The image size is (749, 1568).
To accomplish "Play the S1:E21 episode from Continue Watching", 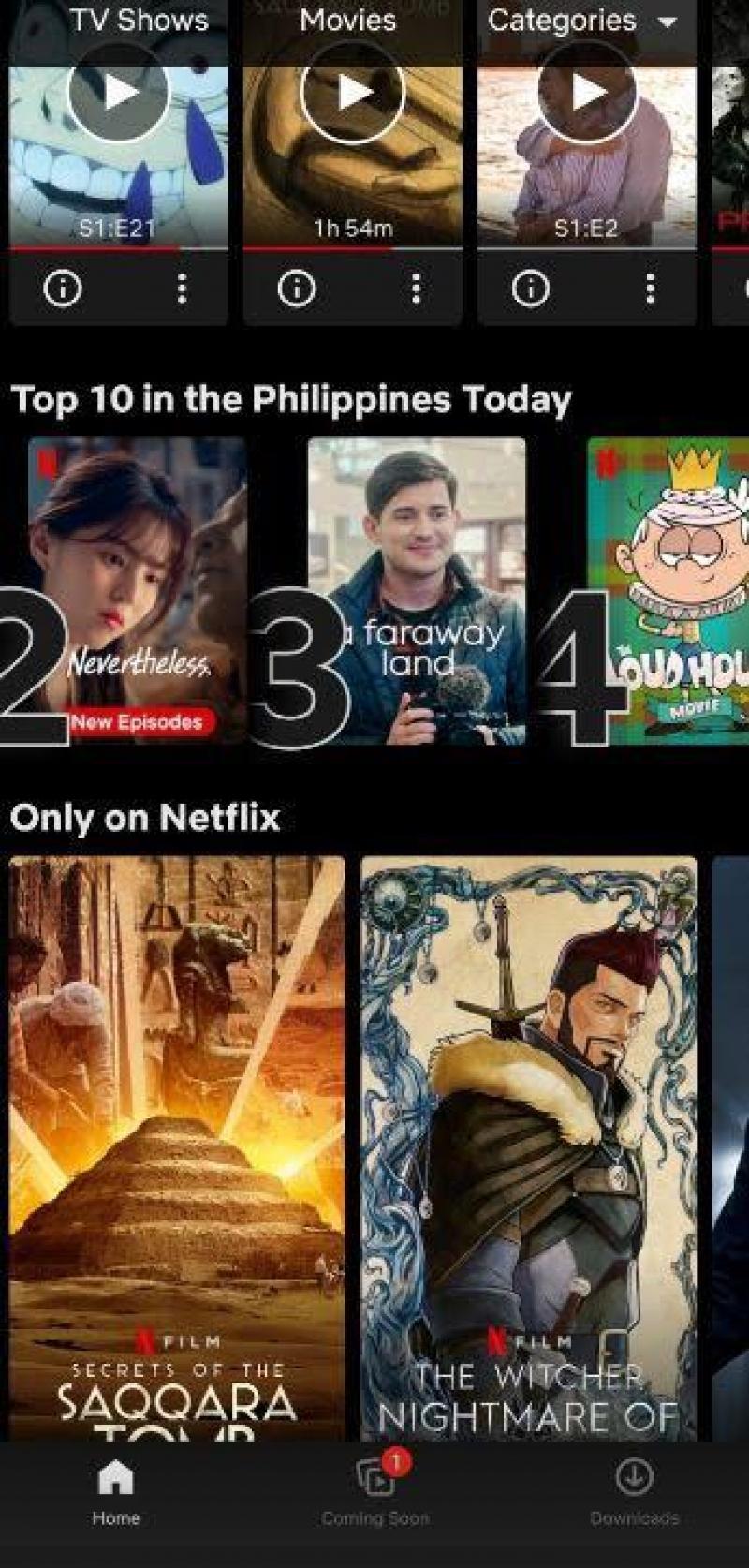I will coord(117,94).
